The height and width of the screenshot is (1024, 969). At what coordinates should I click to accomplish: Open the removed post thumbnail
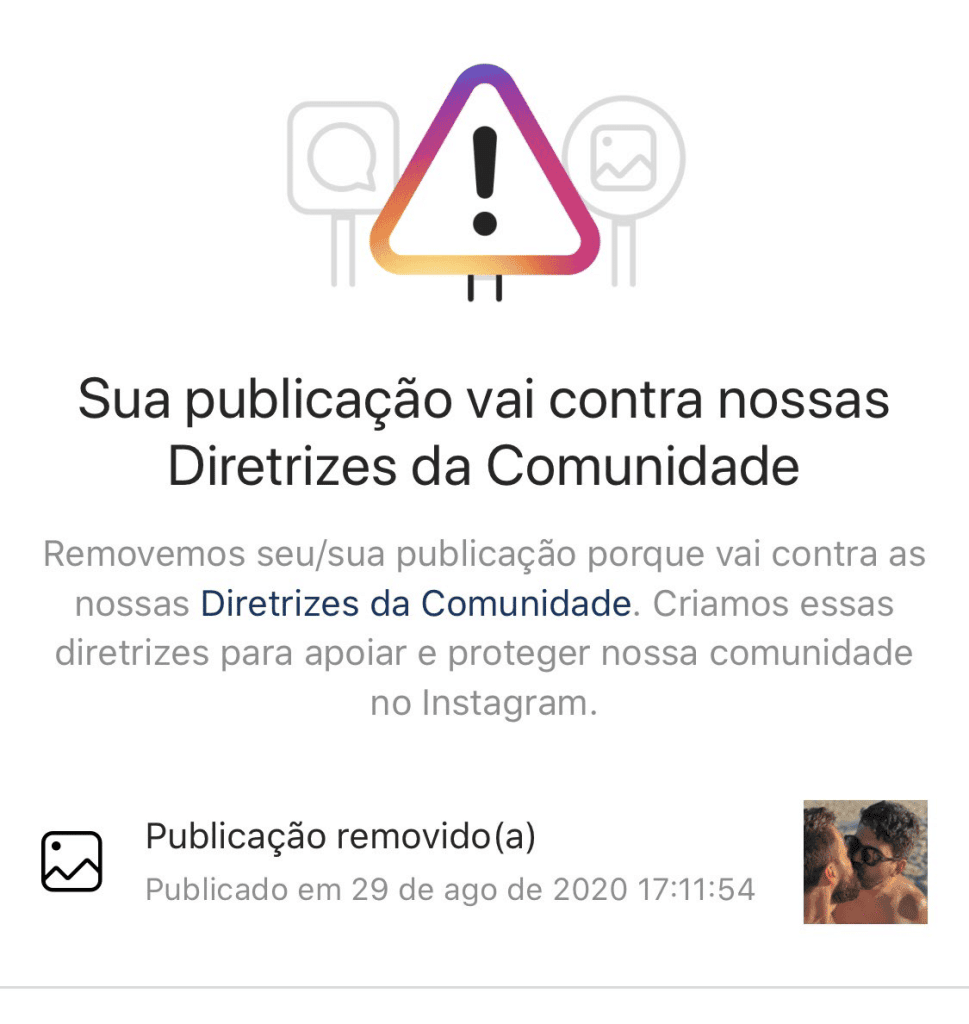click(x=864, y=863)
